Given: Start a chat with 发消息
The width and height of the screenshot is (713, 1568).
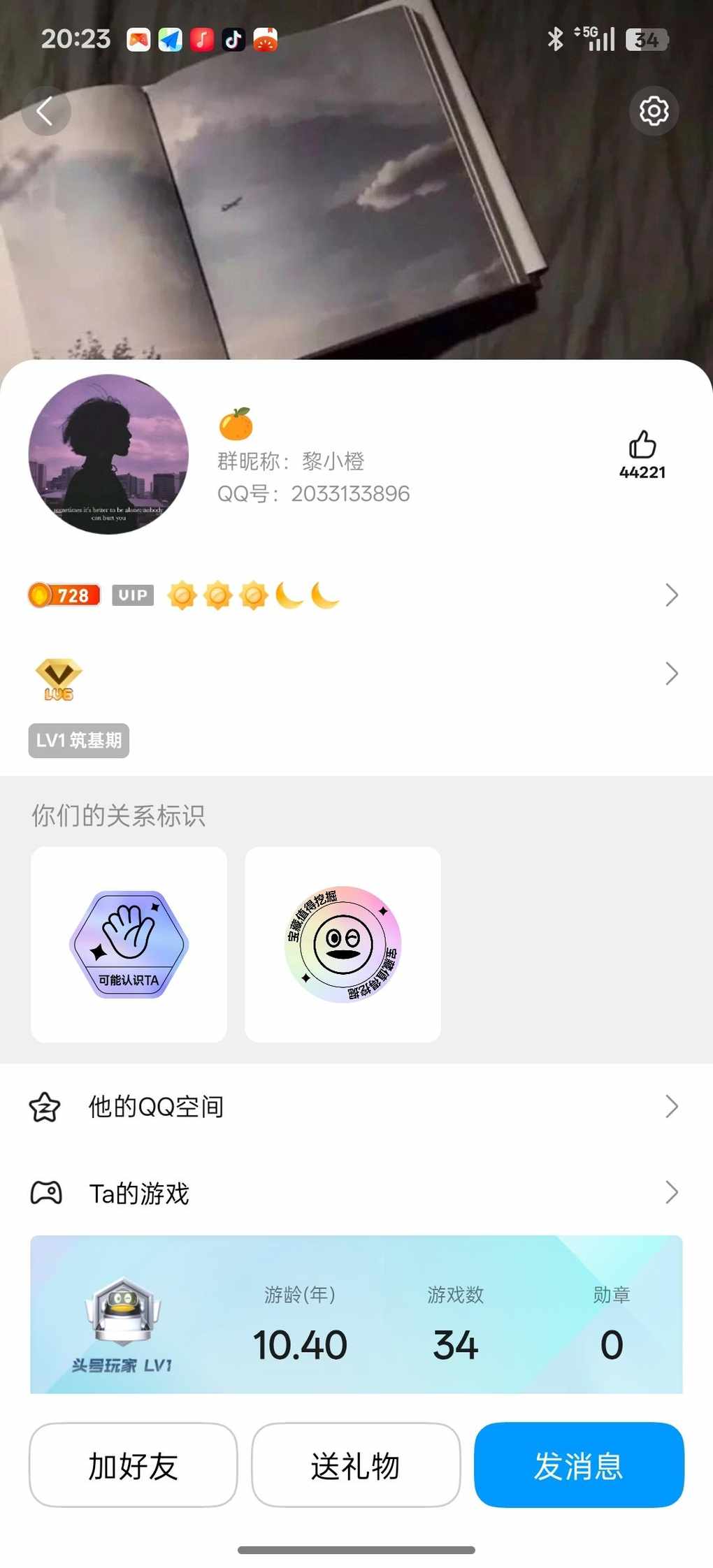Looking at the screenshot, I should [x=579, y=1465].
